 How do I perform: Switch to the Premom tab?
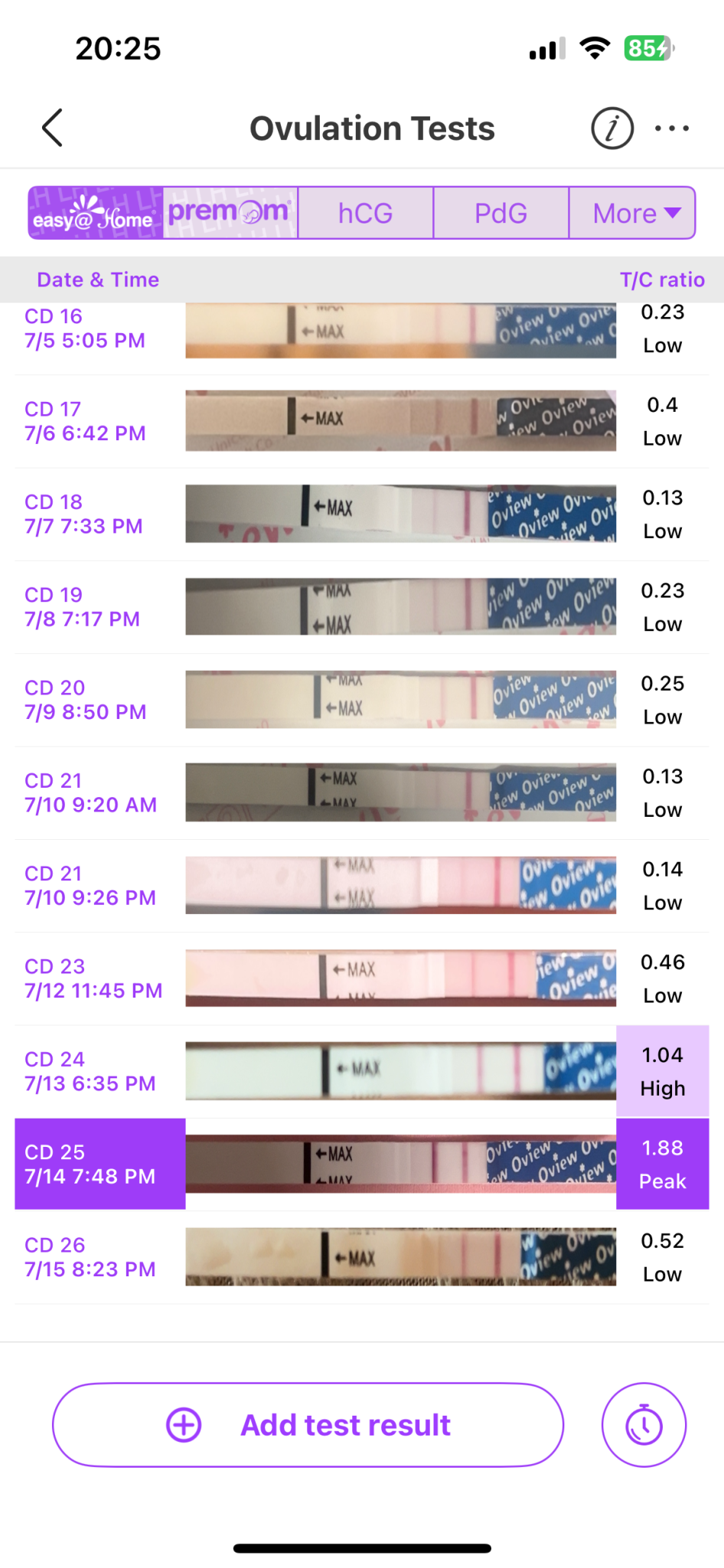[230, 213]
